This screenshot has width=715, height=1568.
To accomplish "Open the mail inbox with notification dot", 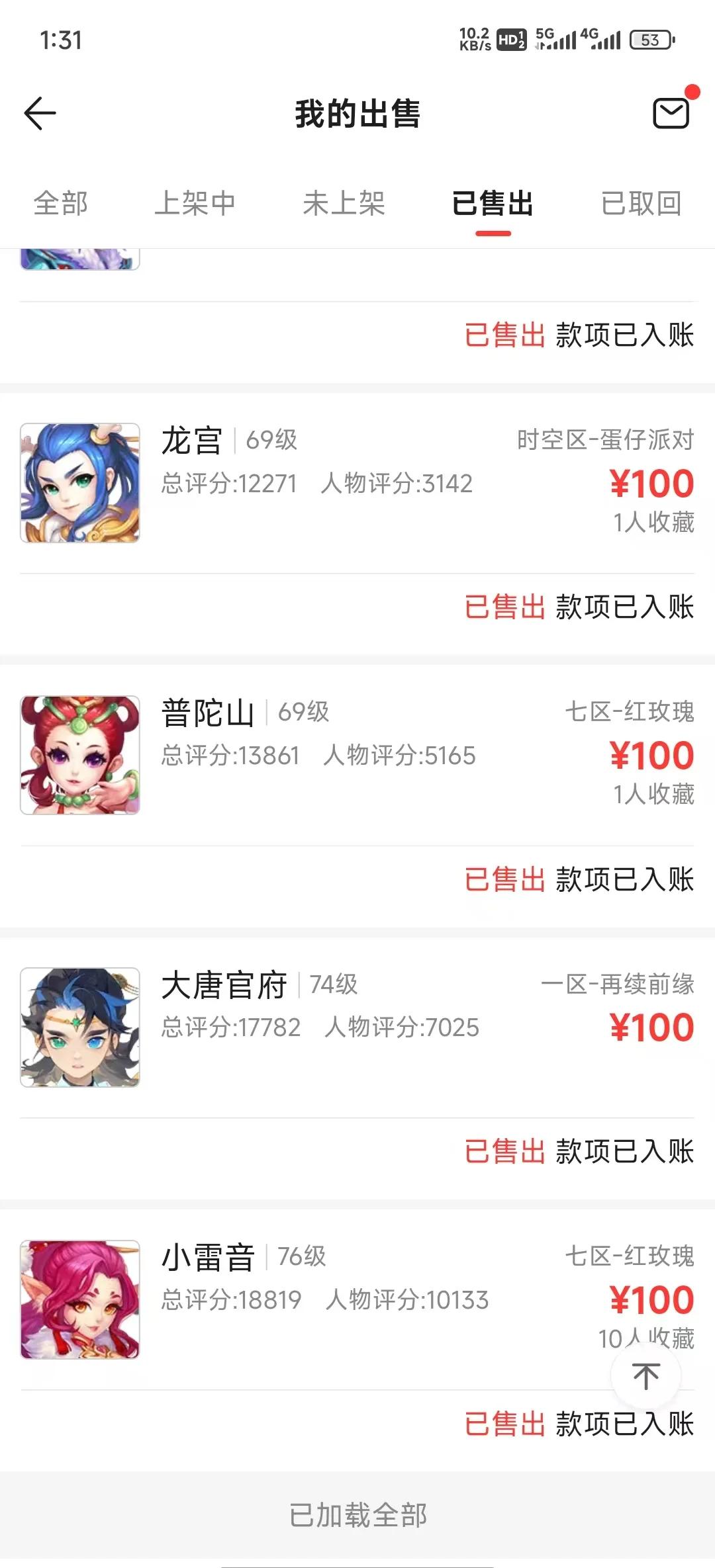I will [x=671, y=112].
